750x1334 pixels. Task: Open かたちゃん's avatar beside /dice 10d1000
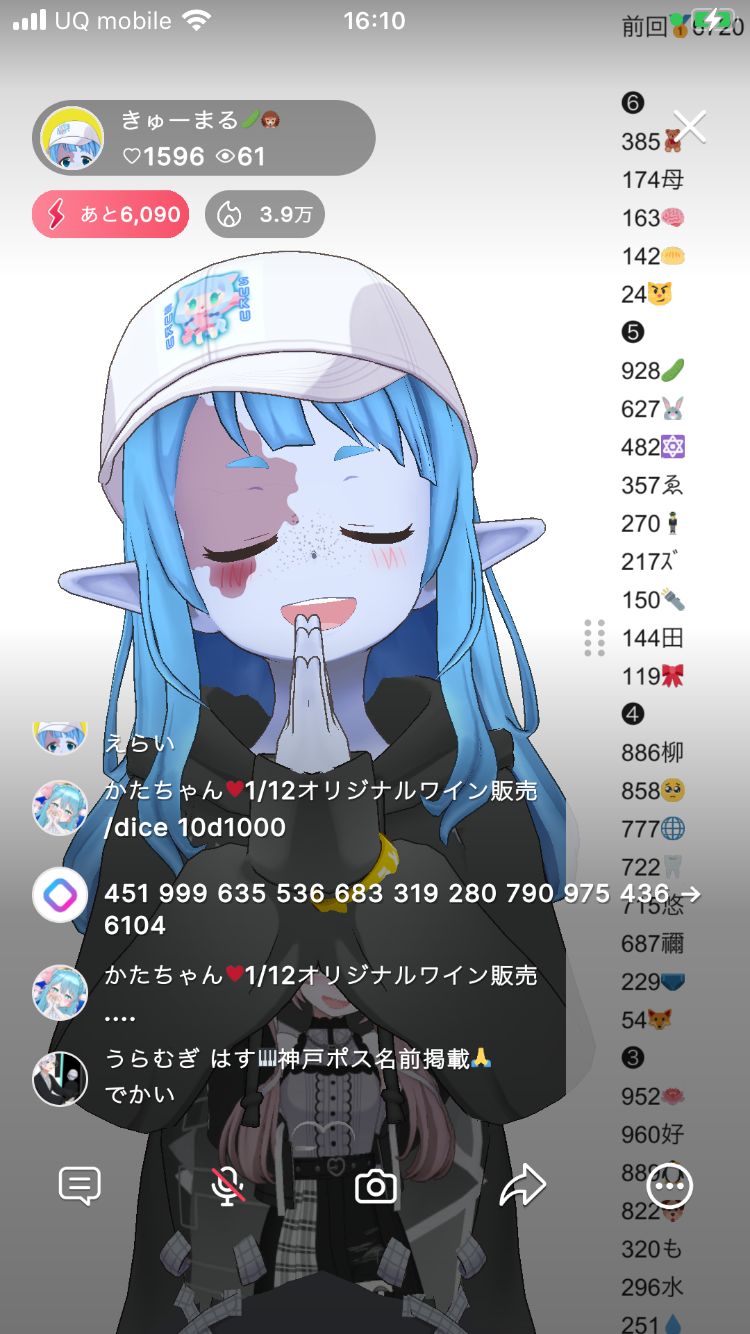[60, 808]
